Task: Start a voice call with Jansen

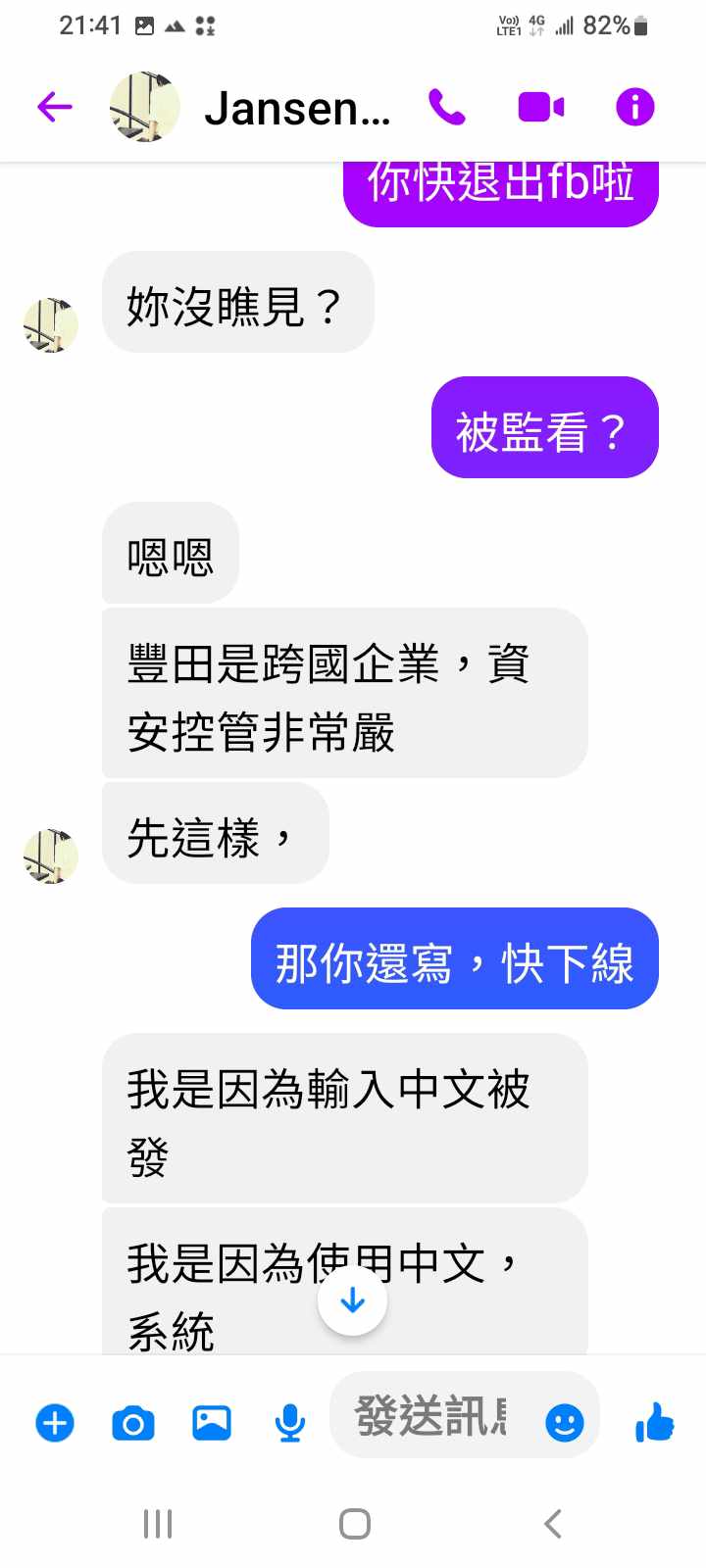Action: click(447, 107)
